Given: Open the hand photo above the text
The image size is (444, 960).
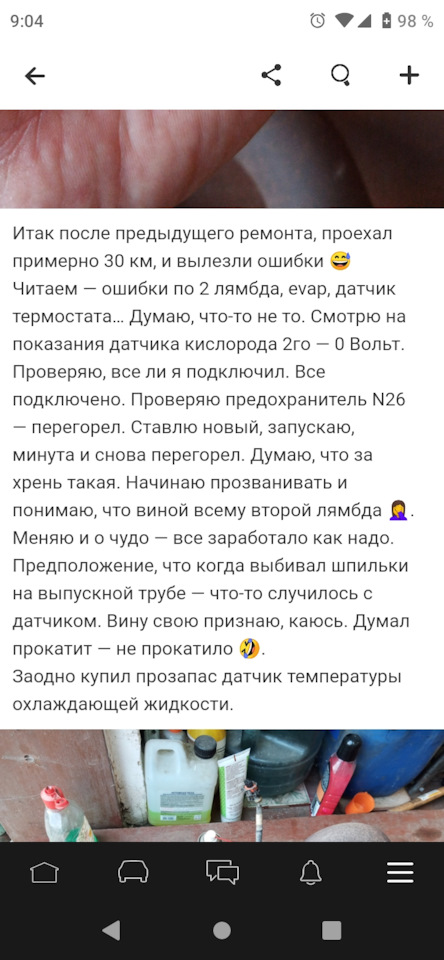Looking at the screenshot, I should (x=222, y=159).
